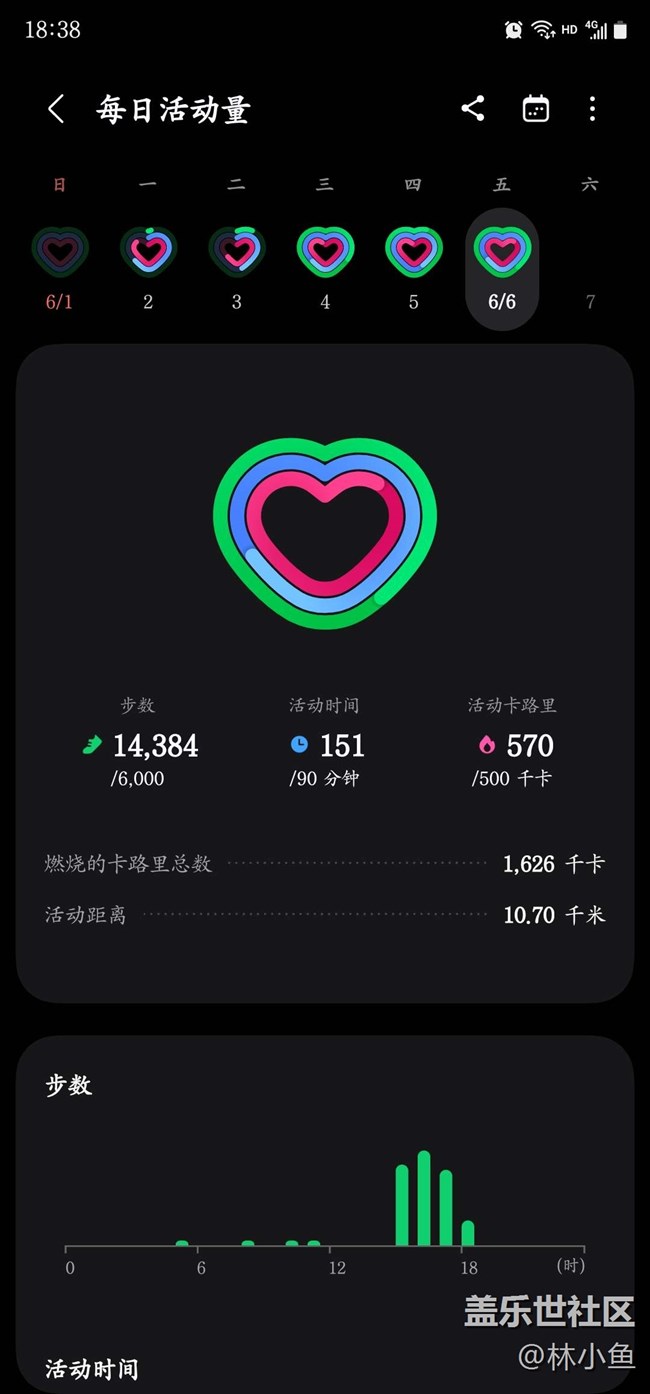This screenshot has height=1394, width=650.
Task: Go back from 每日活动量
Action: coord(56,109)
